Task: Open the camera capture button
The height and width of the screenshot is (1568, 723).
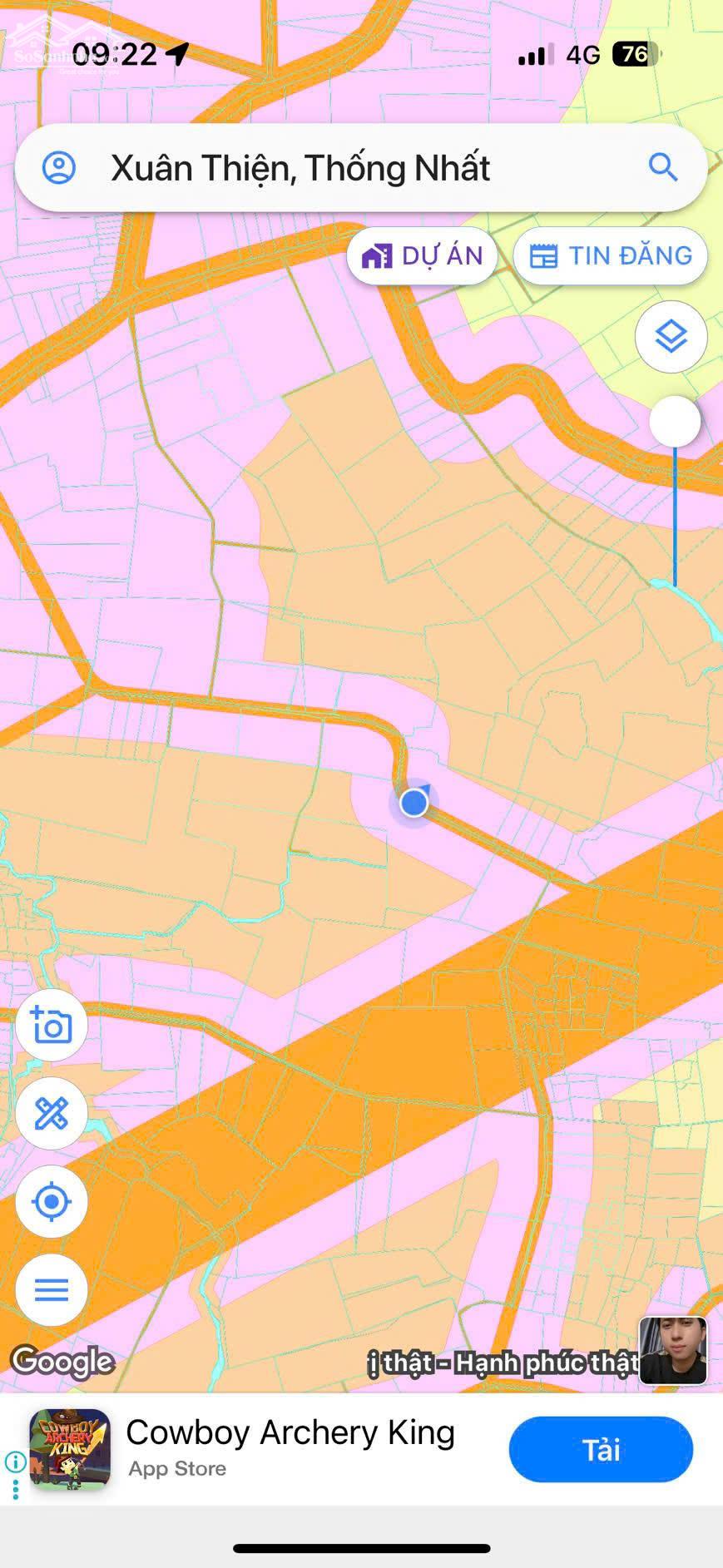Action: (x=52, y=1025)
